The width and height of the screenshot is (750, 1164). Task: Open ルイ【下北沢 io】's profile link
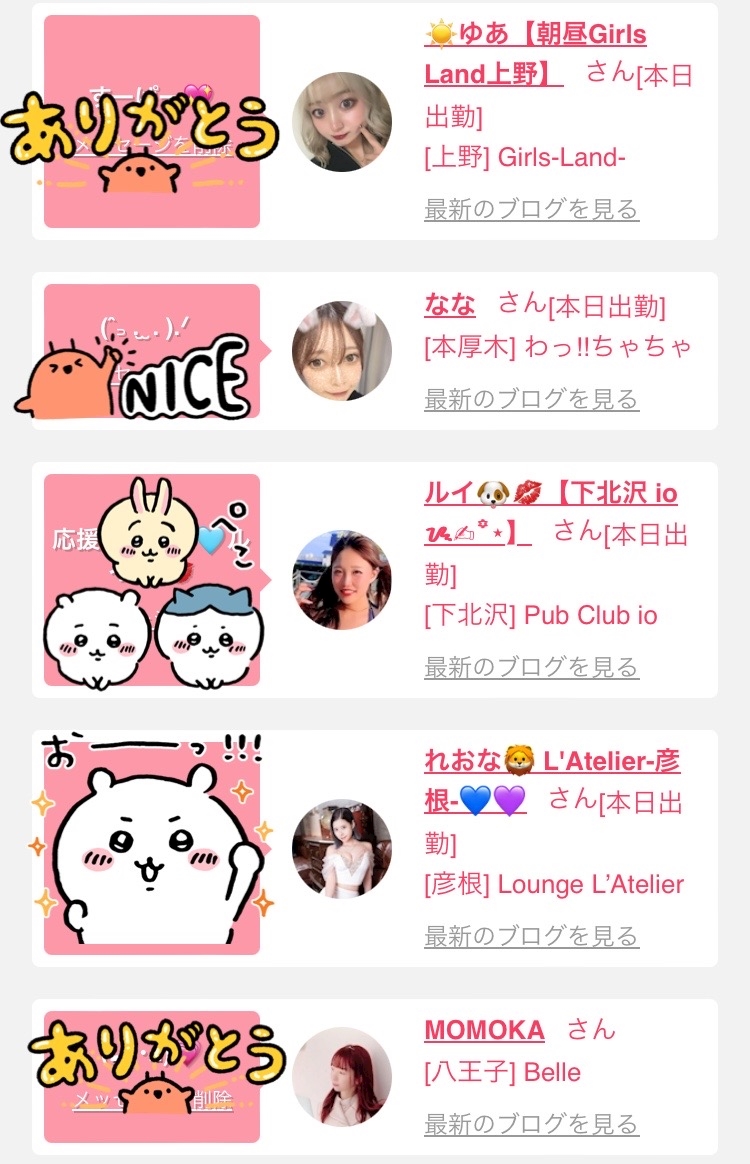[550, 494]
